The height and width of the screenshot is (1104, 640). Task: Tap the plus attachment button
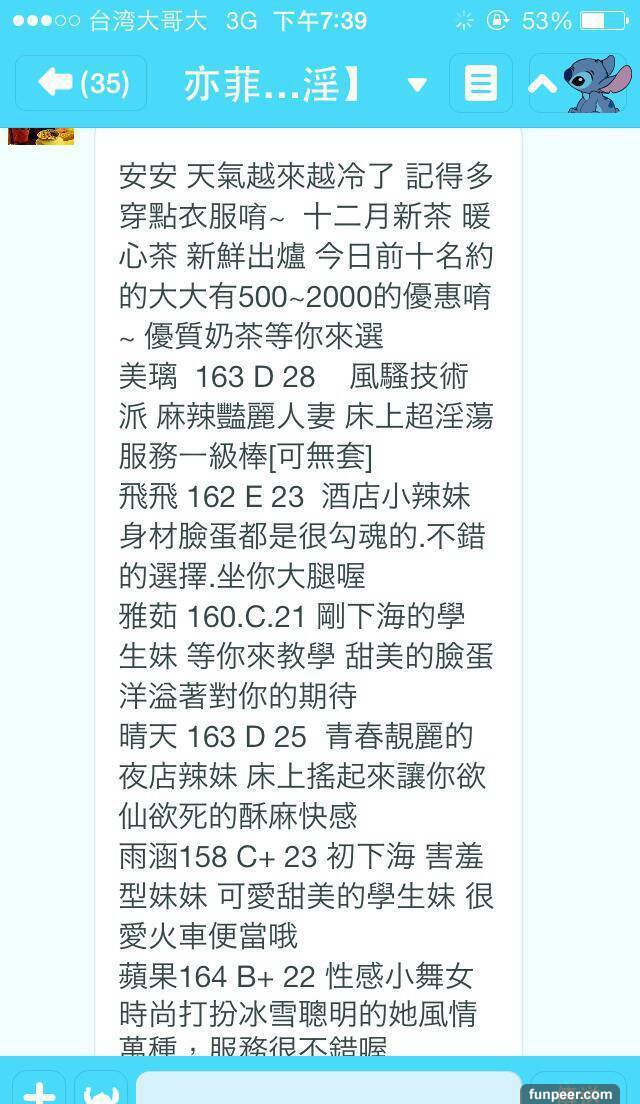(40, 1090)
